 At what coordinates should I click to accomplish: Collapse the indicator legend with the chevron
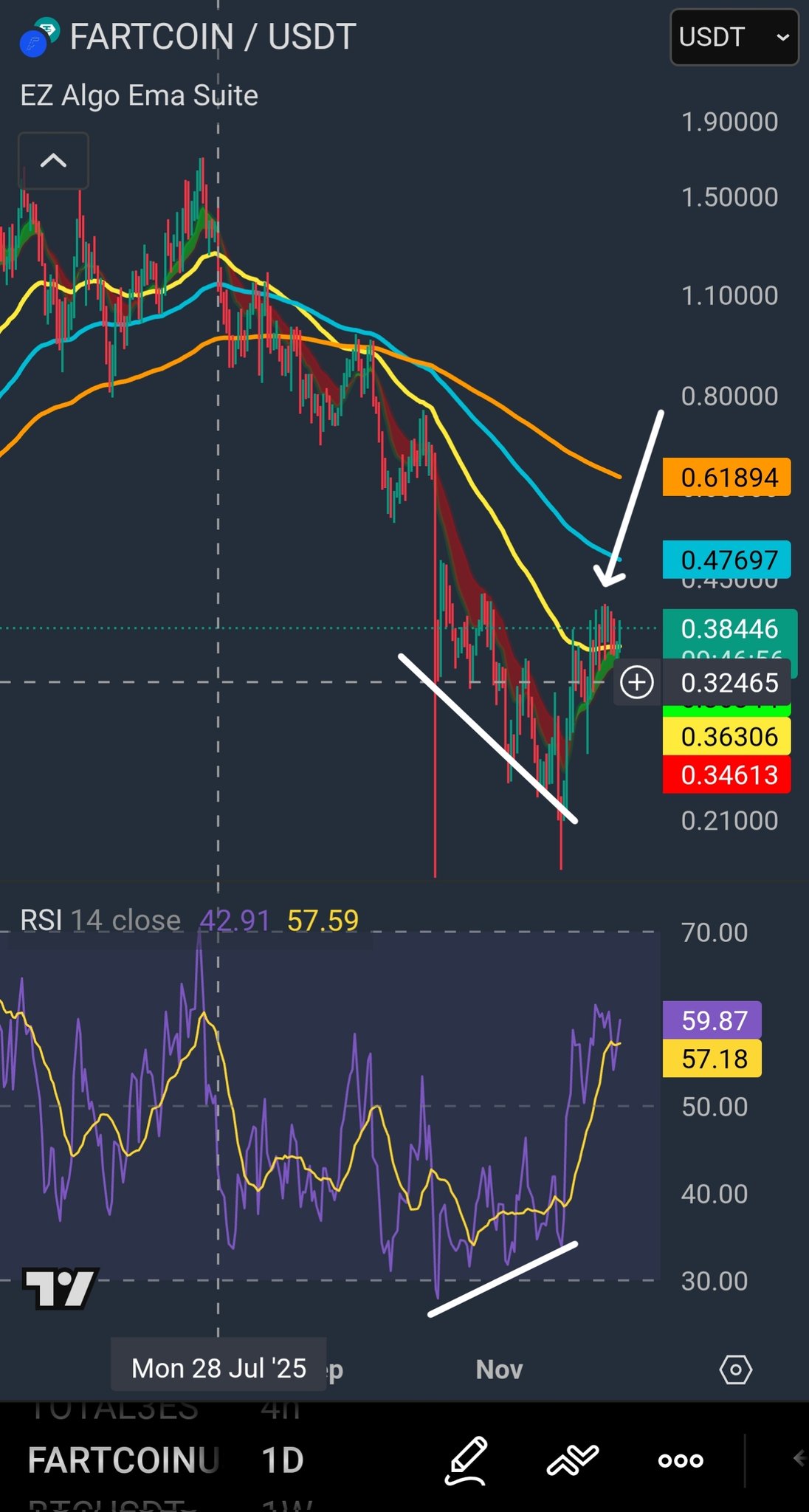(x=53, y=161)
